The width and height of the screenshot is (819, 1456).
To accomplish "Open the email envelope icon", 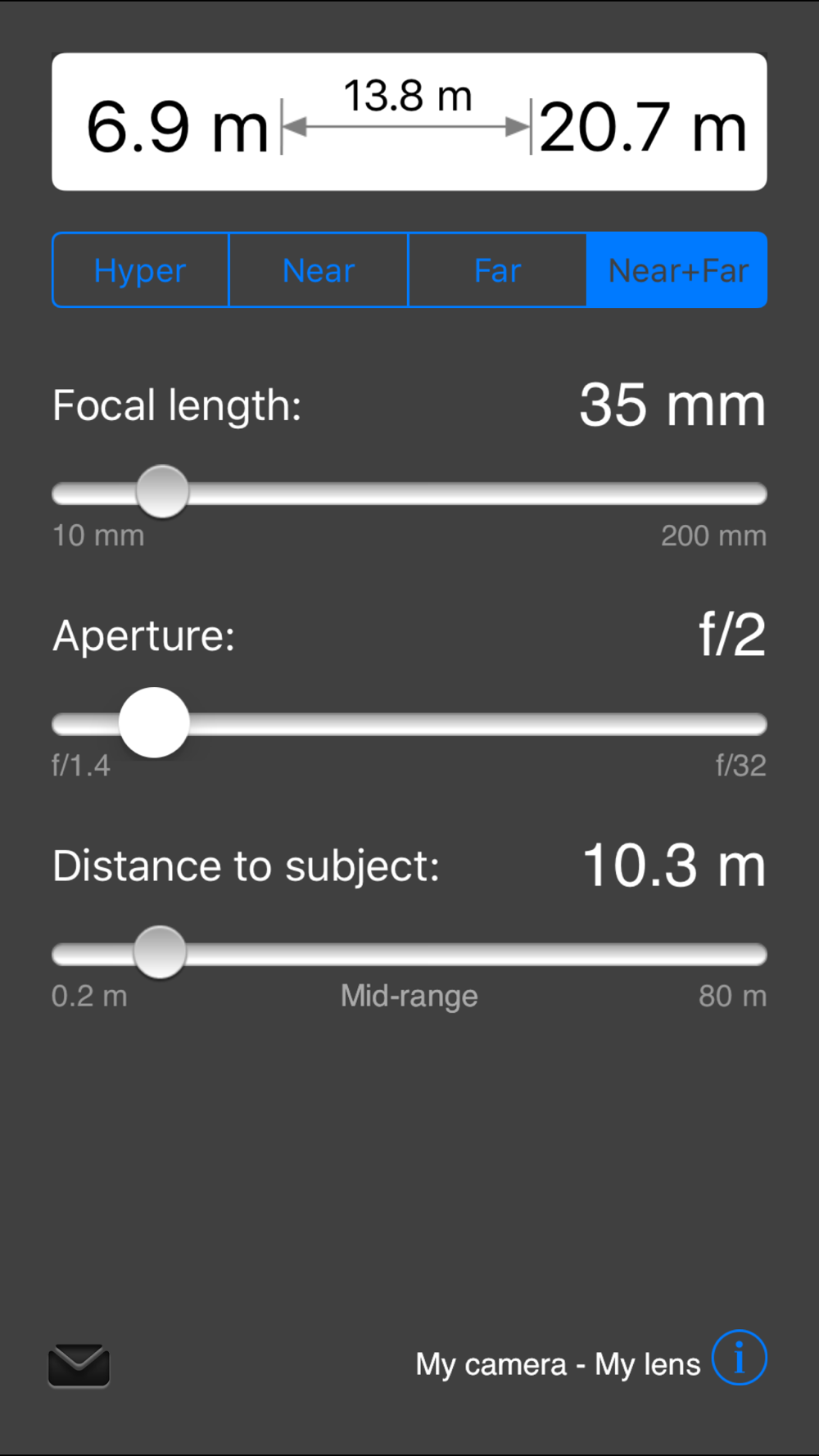I will (x=79, y=1365).
